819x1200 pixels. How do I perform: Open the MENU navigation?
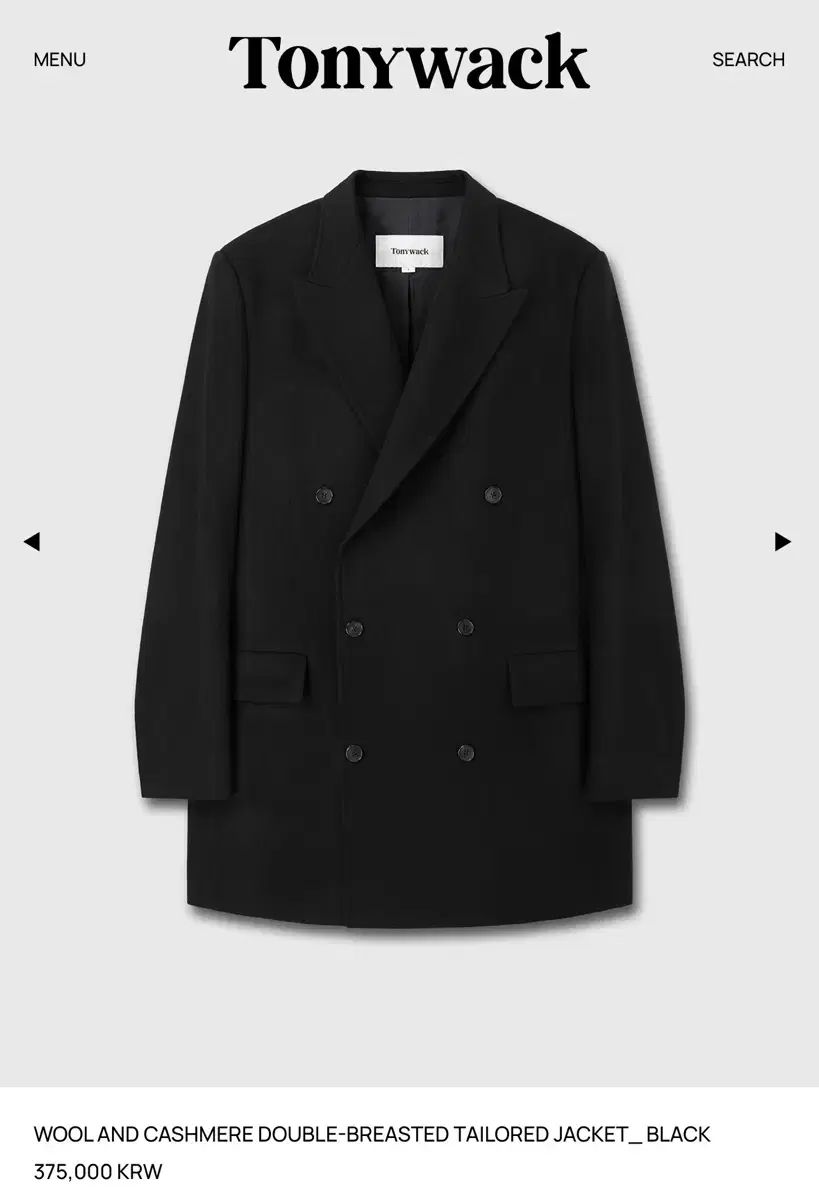[x=59, y=59]
